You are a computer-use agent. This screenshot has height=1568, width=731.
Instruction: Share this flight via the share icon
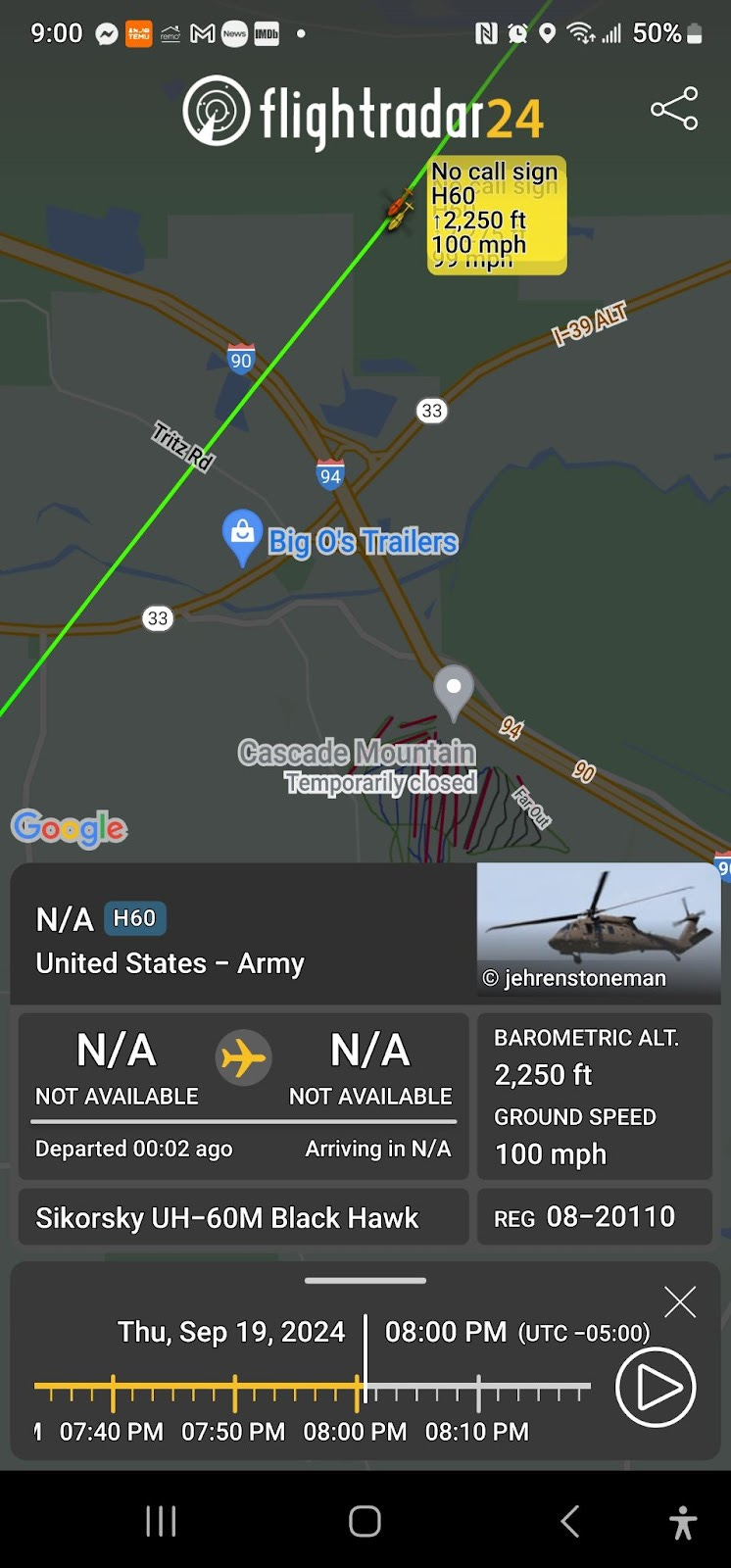[674, 109]
